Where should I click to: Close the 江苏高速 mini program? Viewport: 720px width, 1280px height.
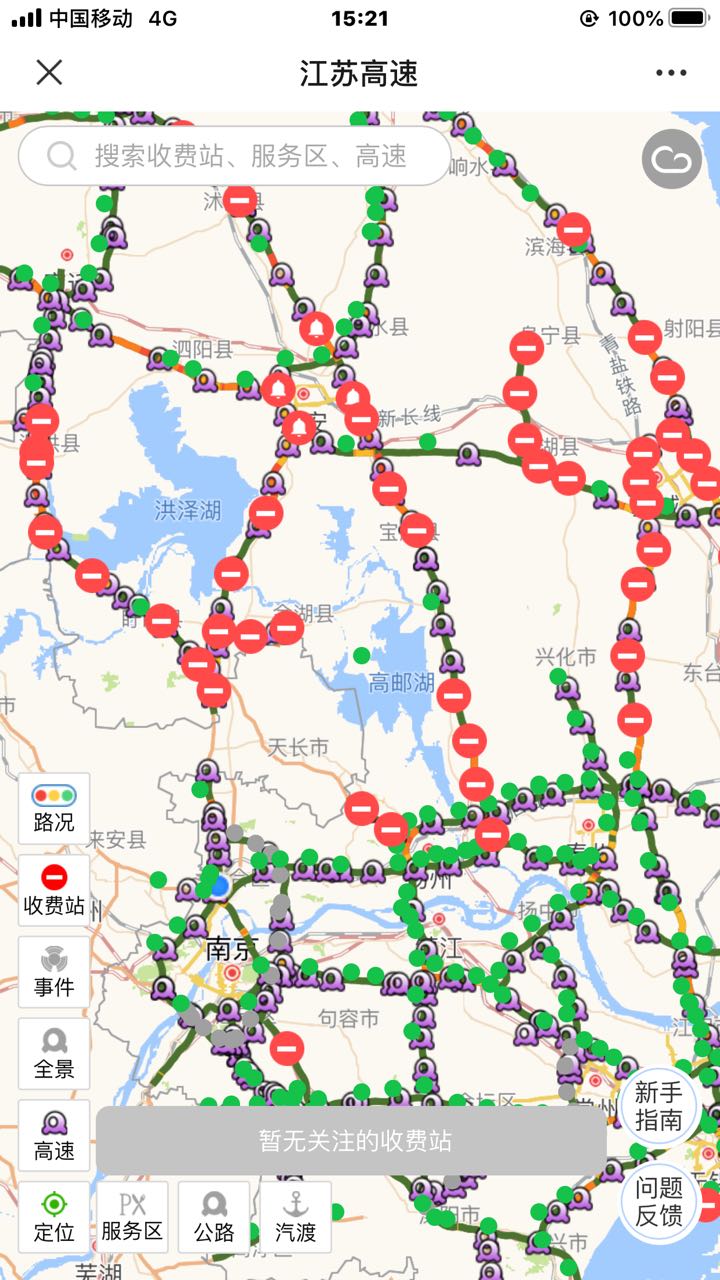click(49, 72)
